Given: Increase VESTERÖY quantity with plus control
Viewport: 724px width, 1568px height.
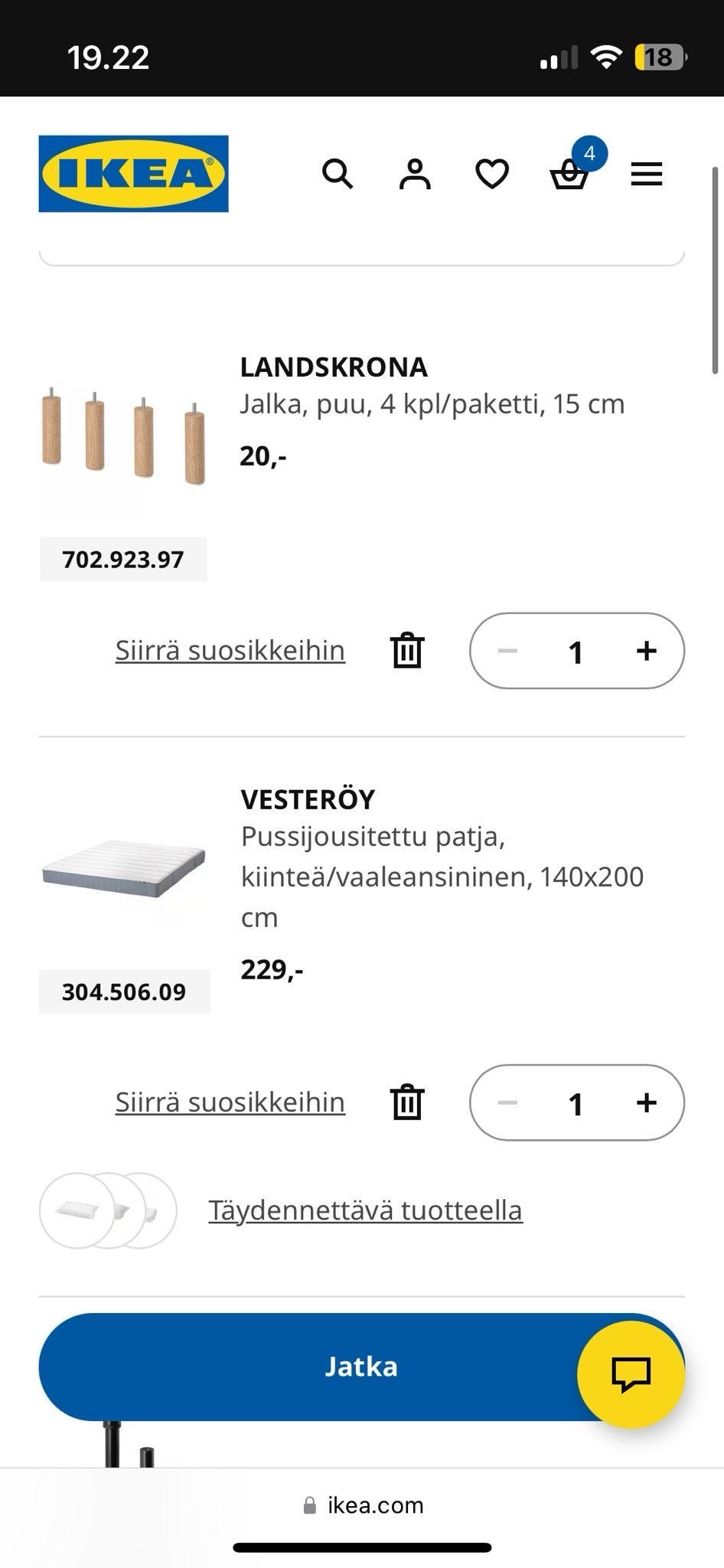Looking at the screenshot, I should pyautogui.click(x=646, y=1102).
